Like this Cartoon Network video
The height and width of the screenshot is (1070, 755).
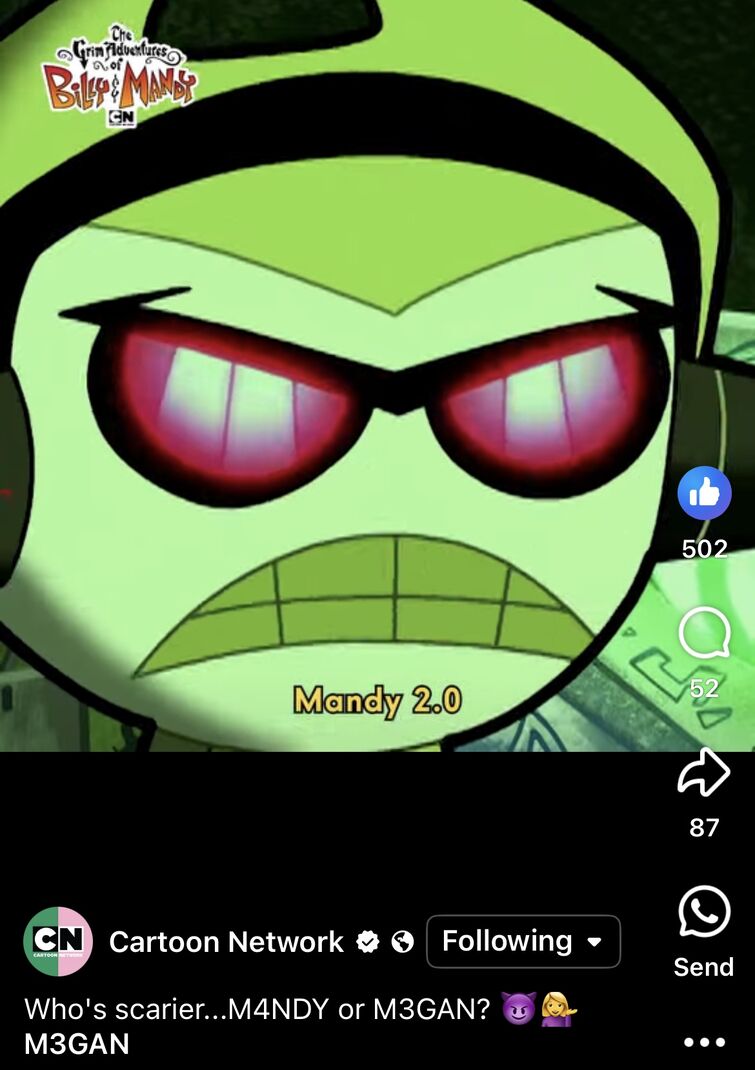pos(704,494)
